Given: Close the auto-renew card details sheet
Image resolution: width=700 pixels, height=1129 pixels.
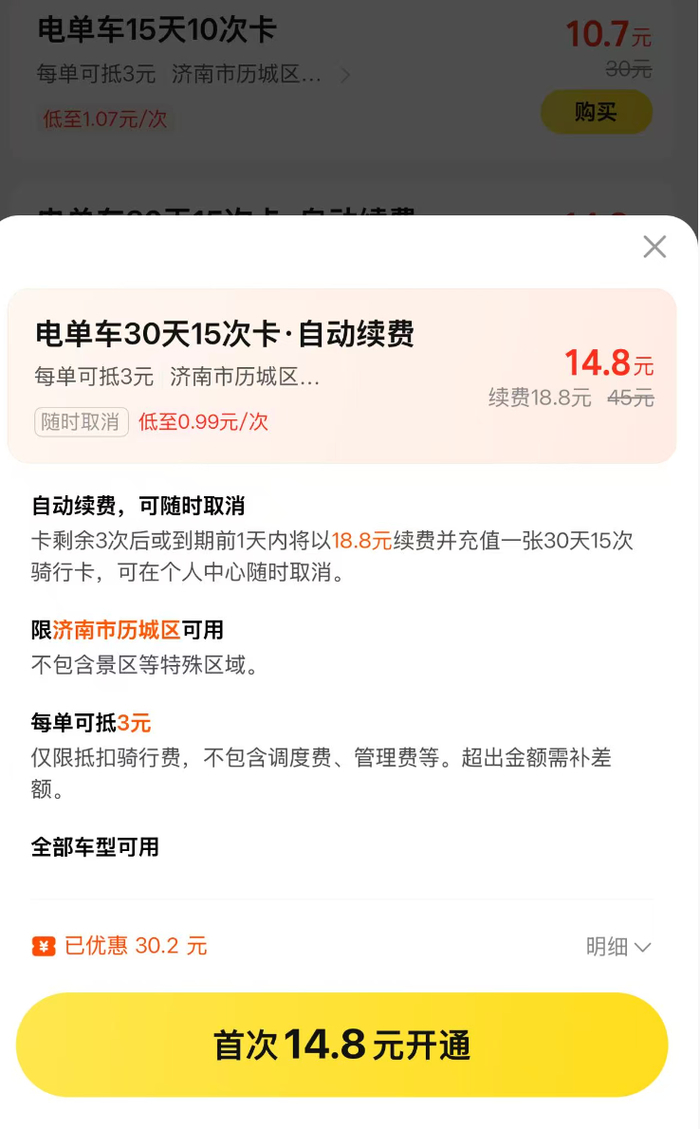Looking at the screenshot, I should tap(654, 247).
